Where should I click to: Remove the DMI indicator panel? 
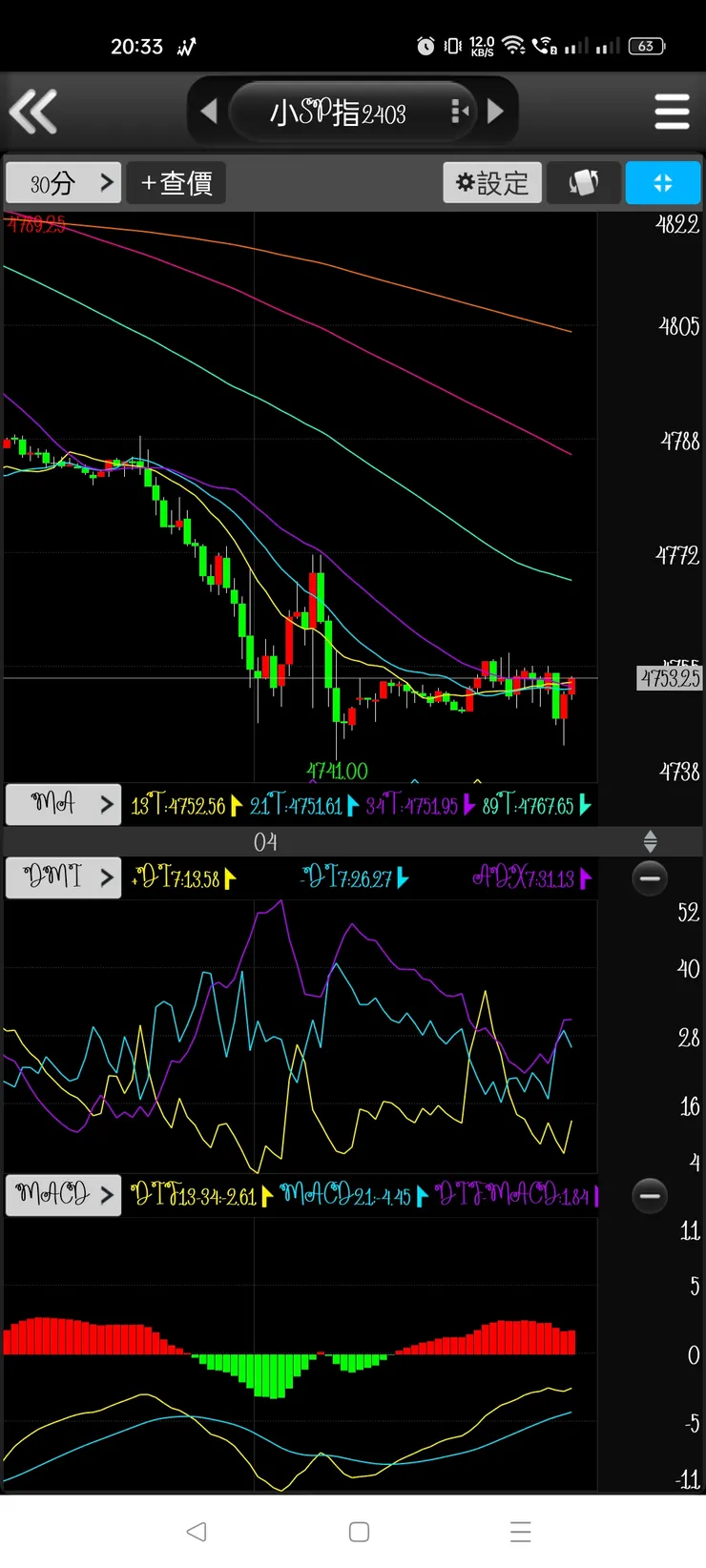(x=650, y=877)
